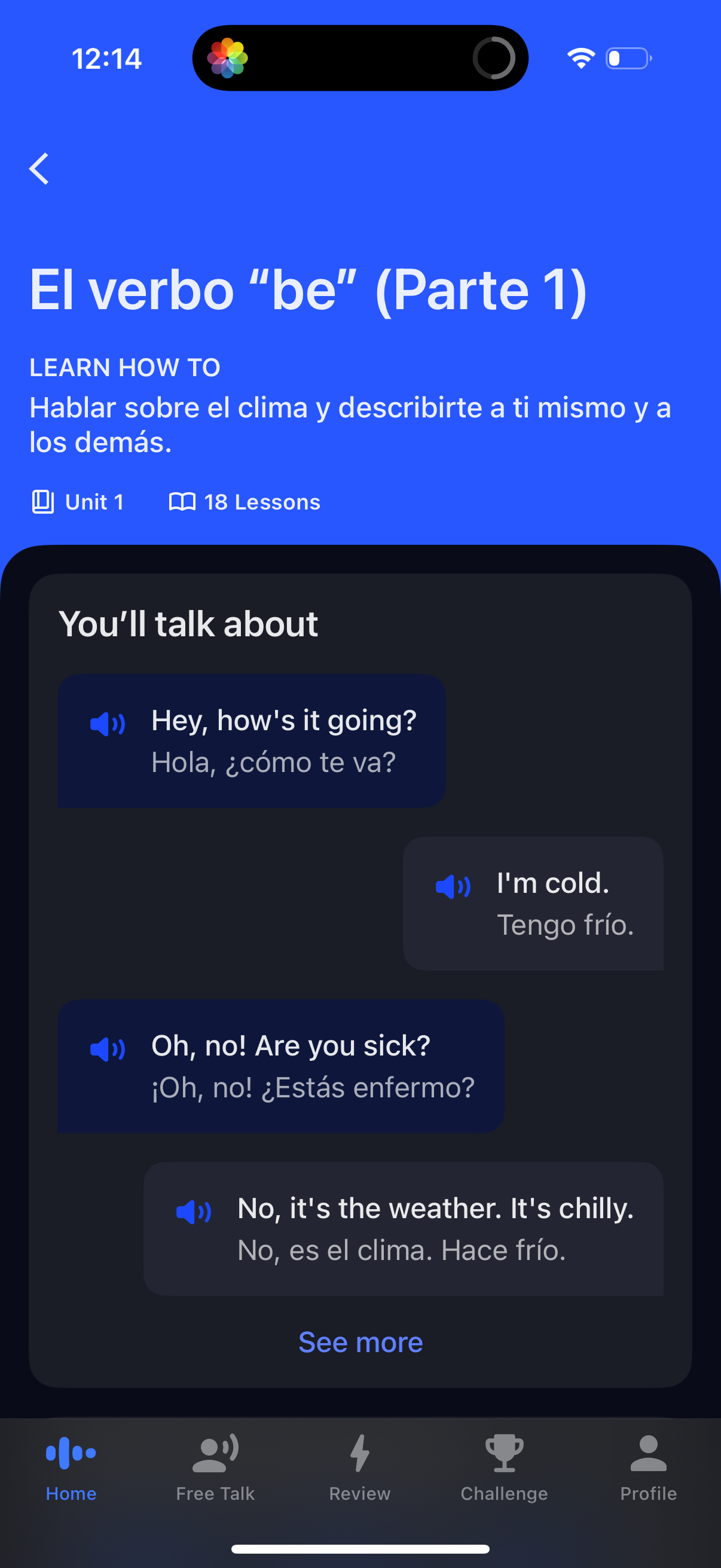Select the Home icon in bottom navigation

click(x=71, y=1453)
